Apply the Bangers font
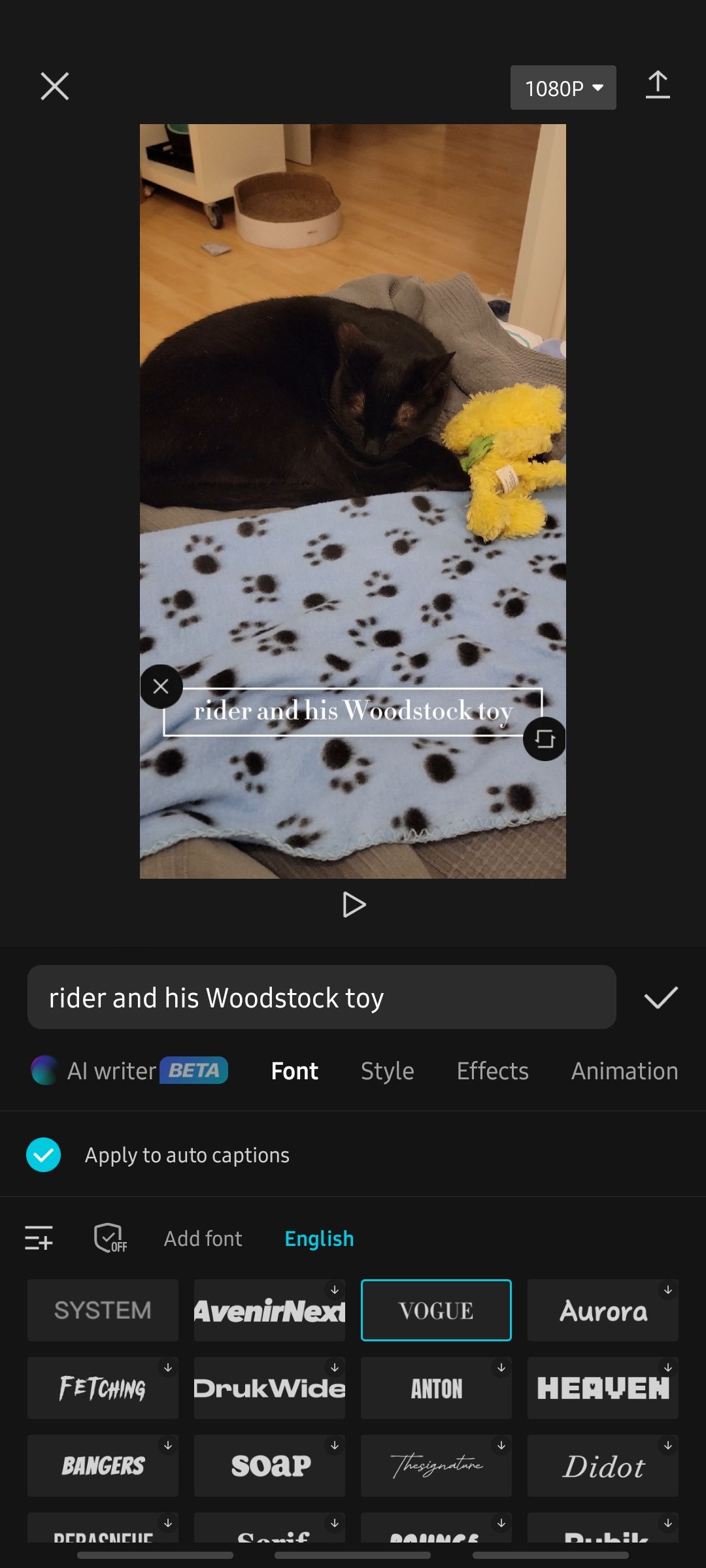This screenshot has height=1568, width=706. (x=103, y=1466)
